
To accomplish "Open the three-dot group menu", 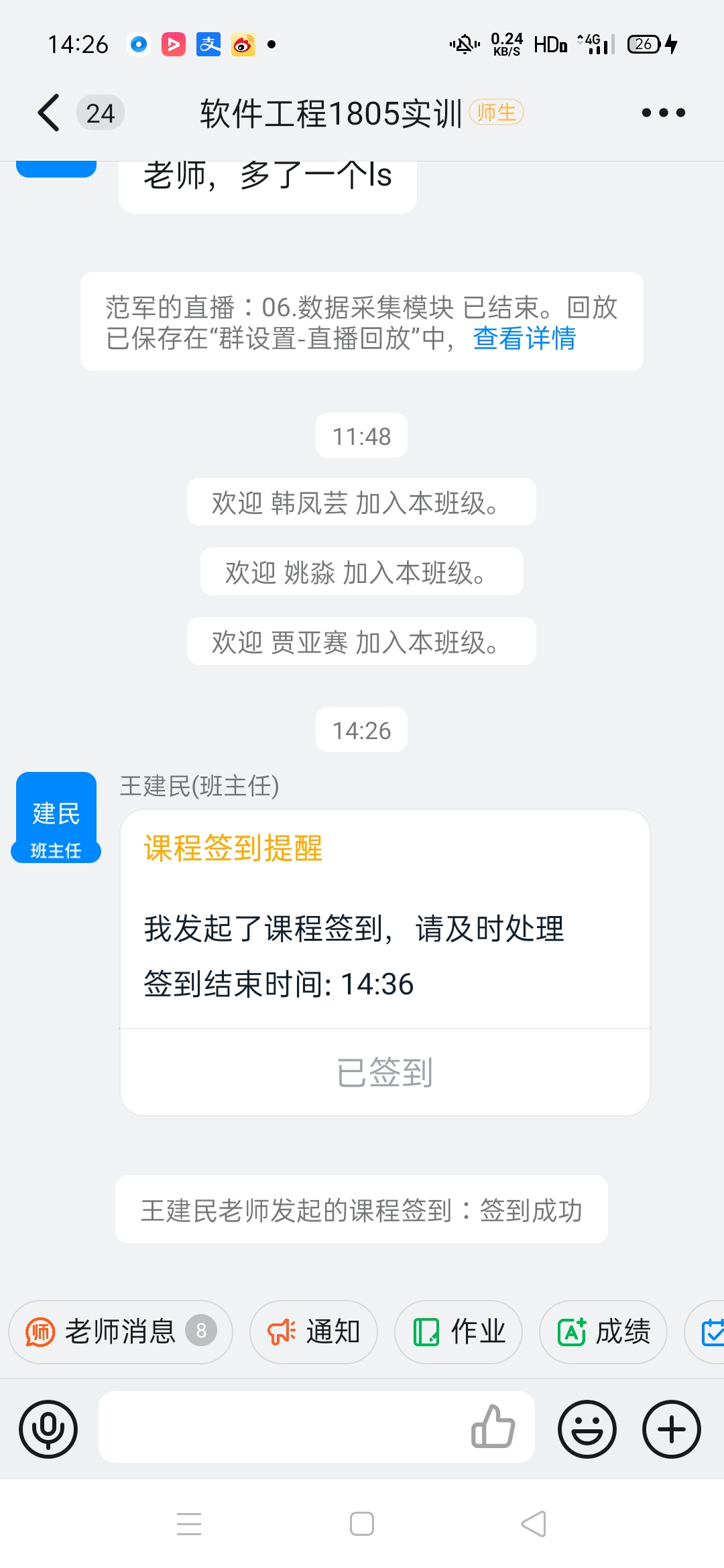I will tap(663, 113).
